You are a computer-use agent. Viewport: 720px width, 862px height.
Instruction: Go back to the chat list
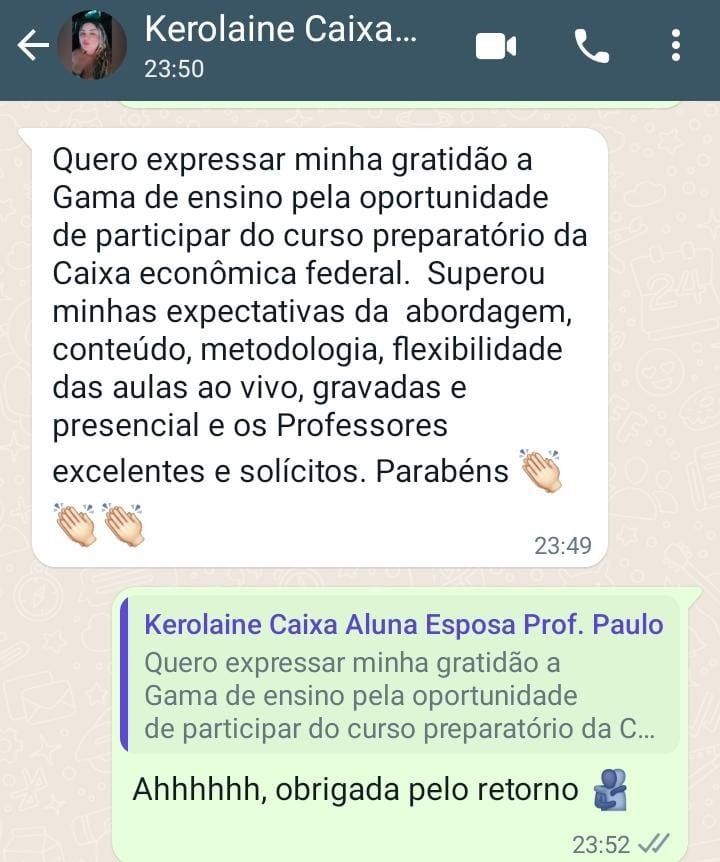pos(31,46)
